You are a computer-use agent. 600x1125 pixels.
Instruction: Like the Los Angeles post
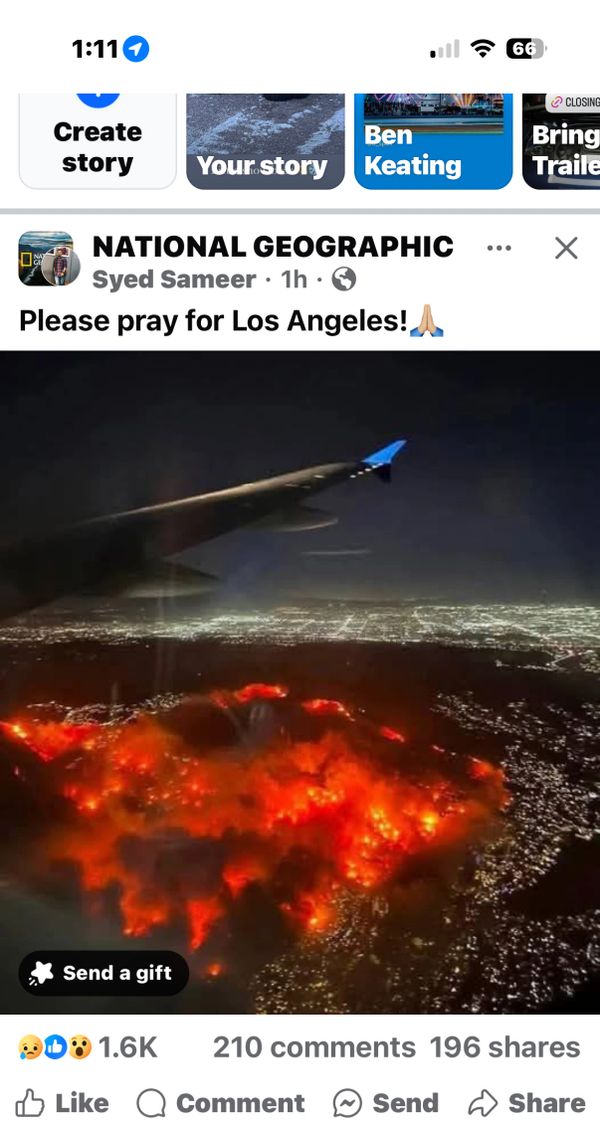coord(62,1102)
